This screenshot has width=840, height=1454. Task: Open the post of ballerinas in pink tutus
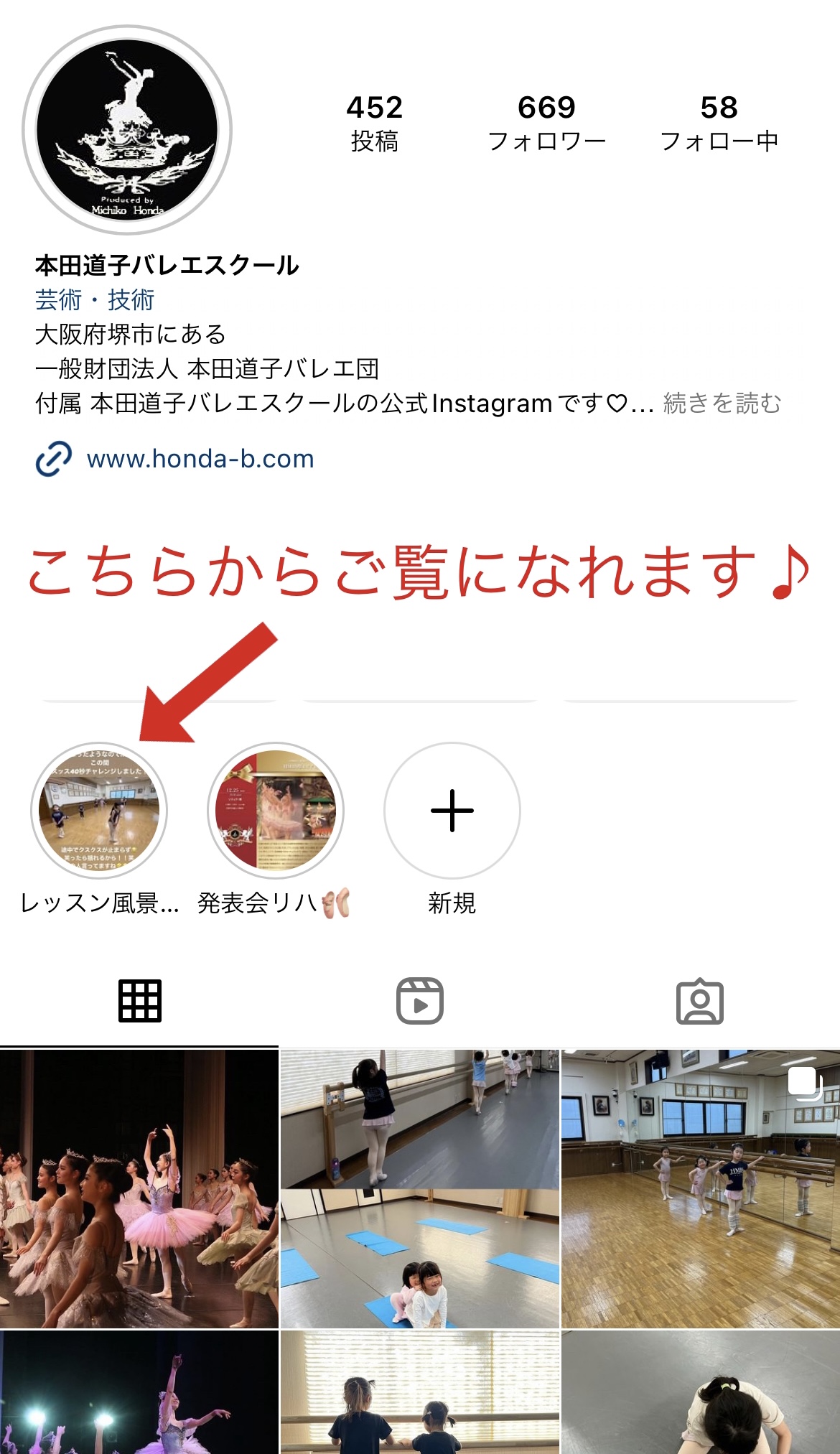[x=139, y=1188]
